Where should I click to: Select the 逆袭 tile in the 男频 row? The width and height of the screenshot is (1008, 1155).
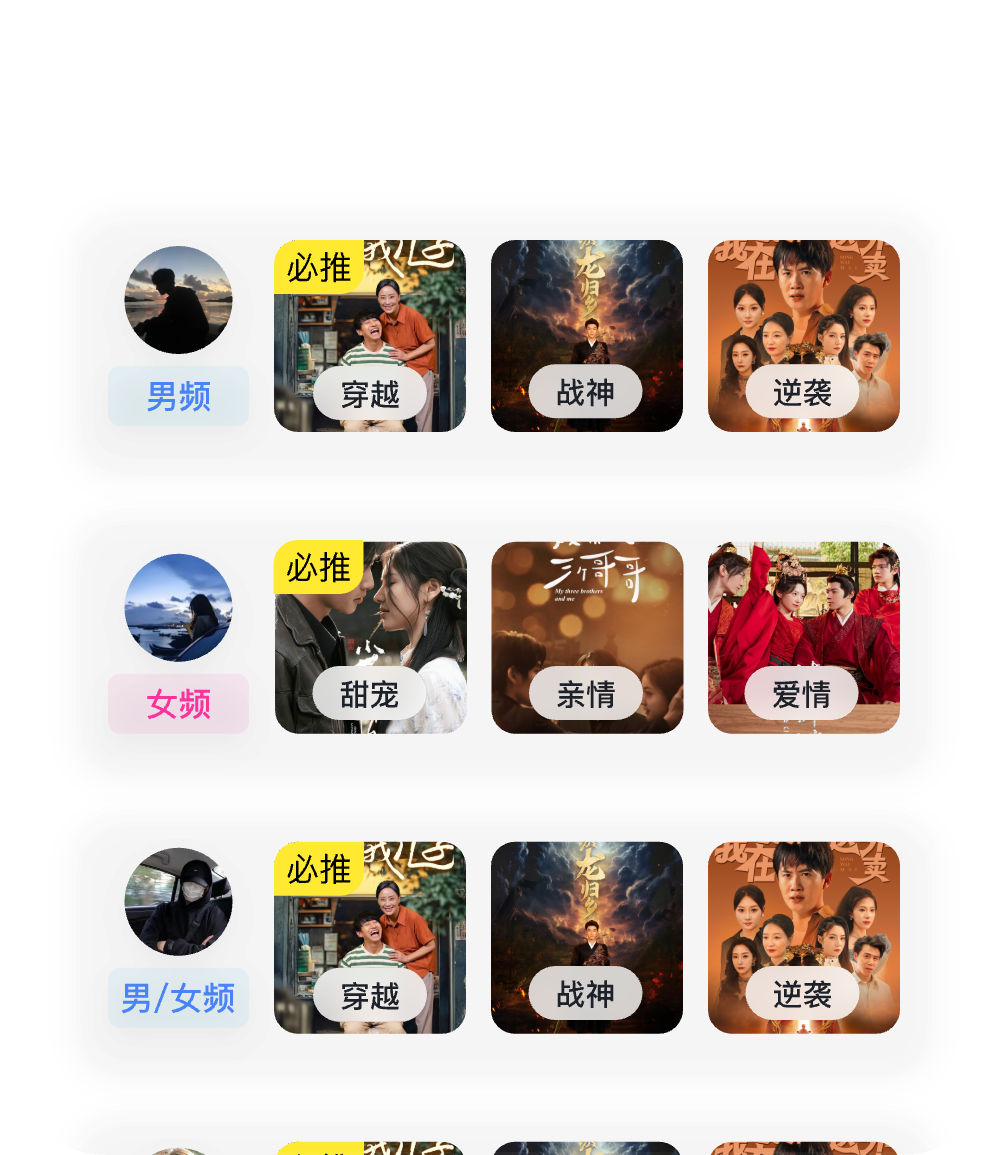(x=803, y=336)
